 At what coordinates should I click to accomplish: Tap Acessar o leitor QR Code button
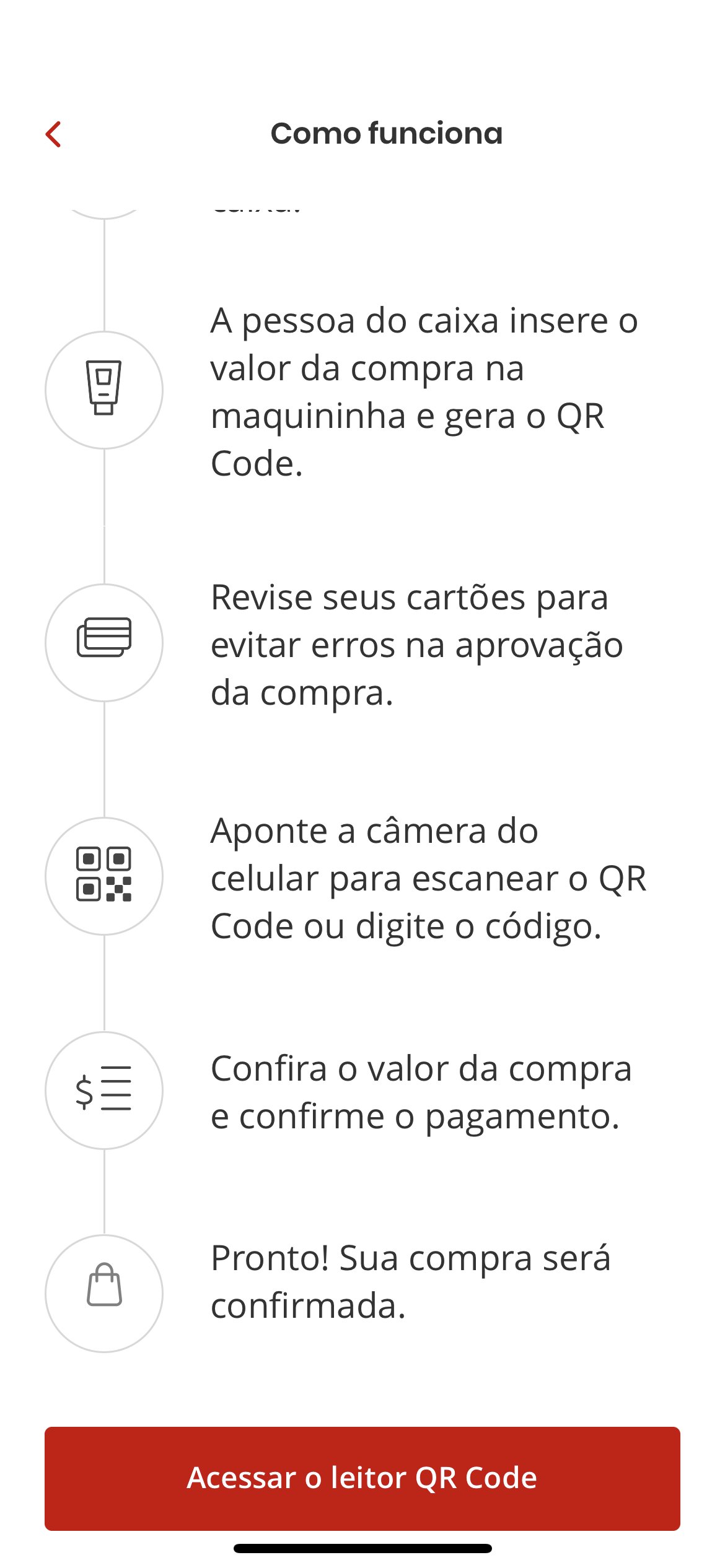362,1478
